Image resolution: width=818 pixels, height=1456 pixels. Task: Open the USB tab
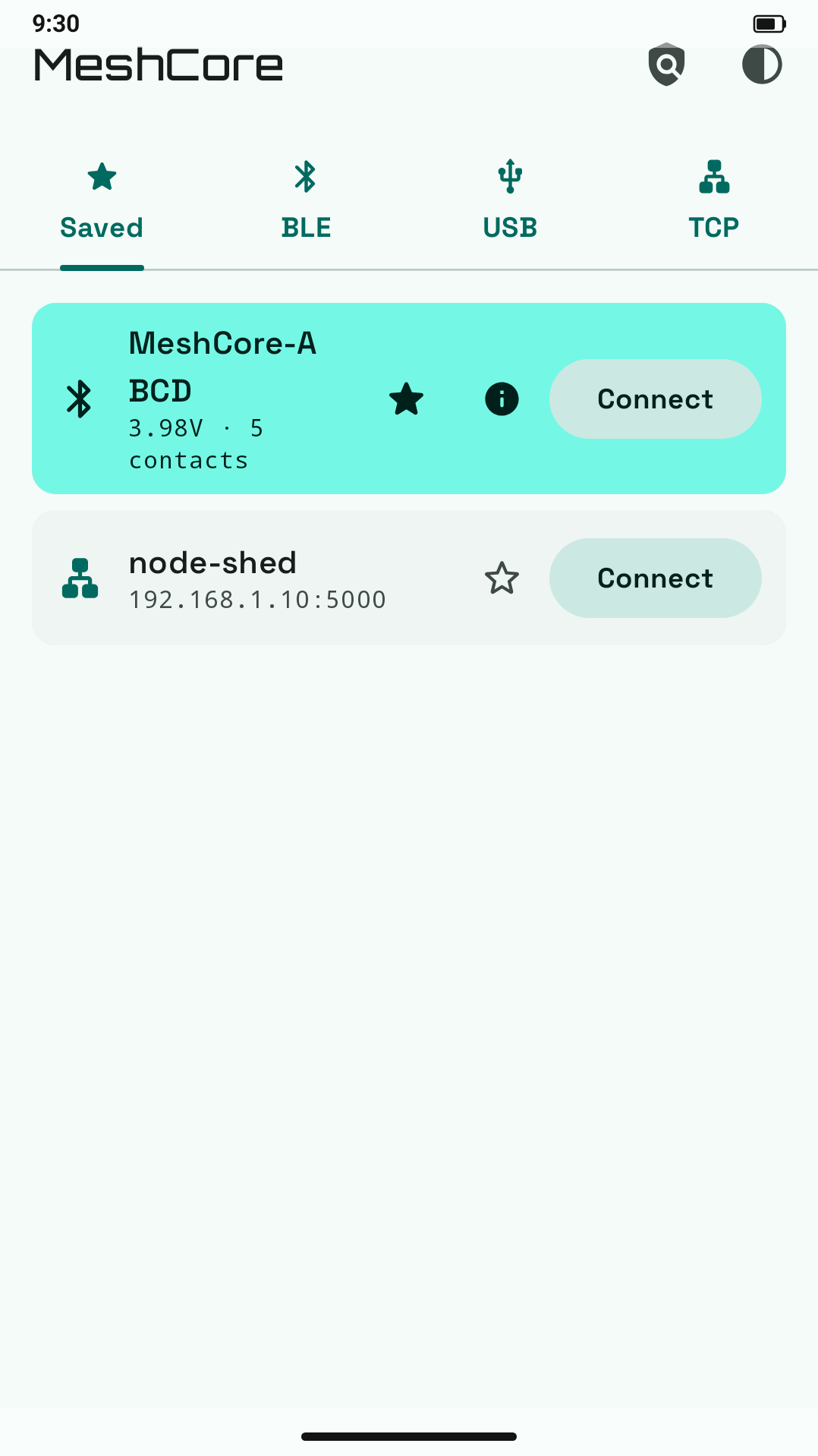coord(510,201)
